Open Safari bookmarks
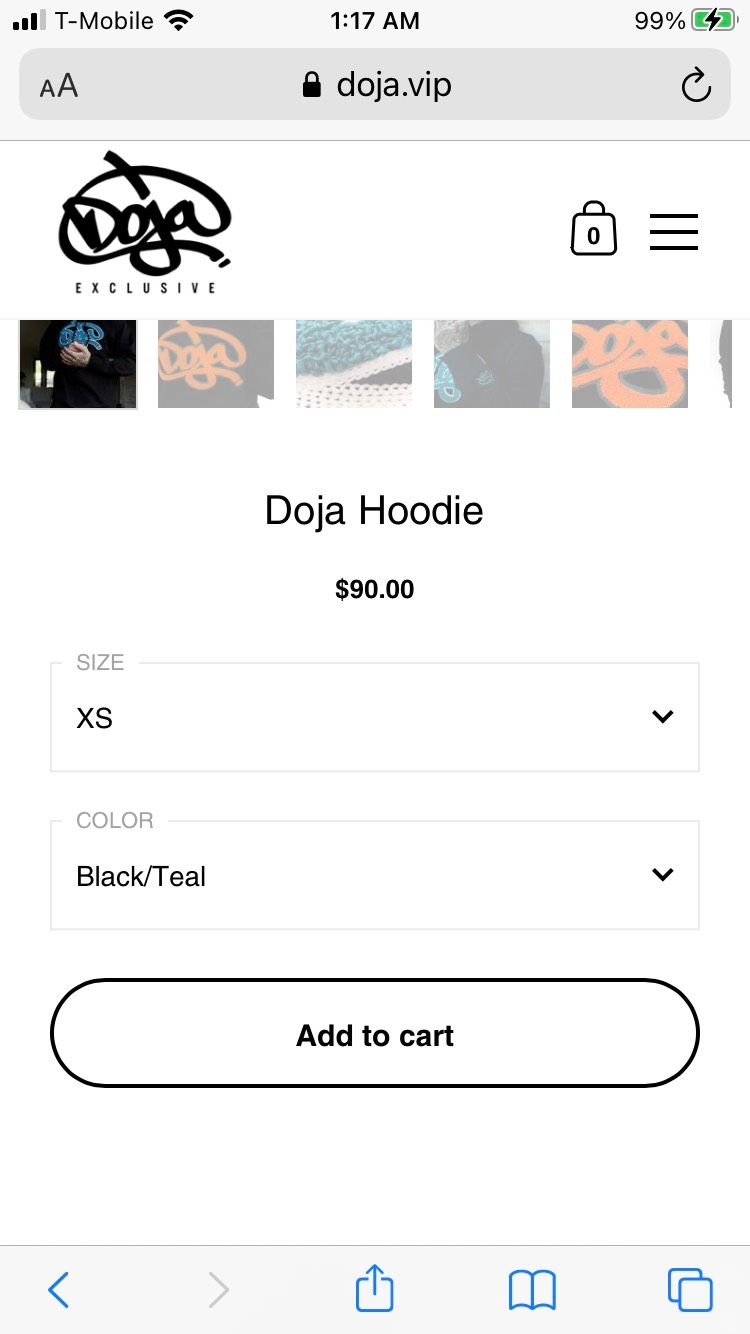This screenshot has height=1334, width=750. pyautogui.click(x=532, y=1289)
